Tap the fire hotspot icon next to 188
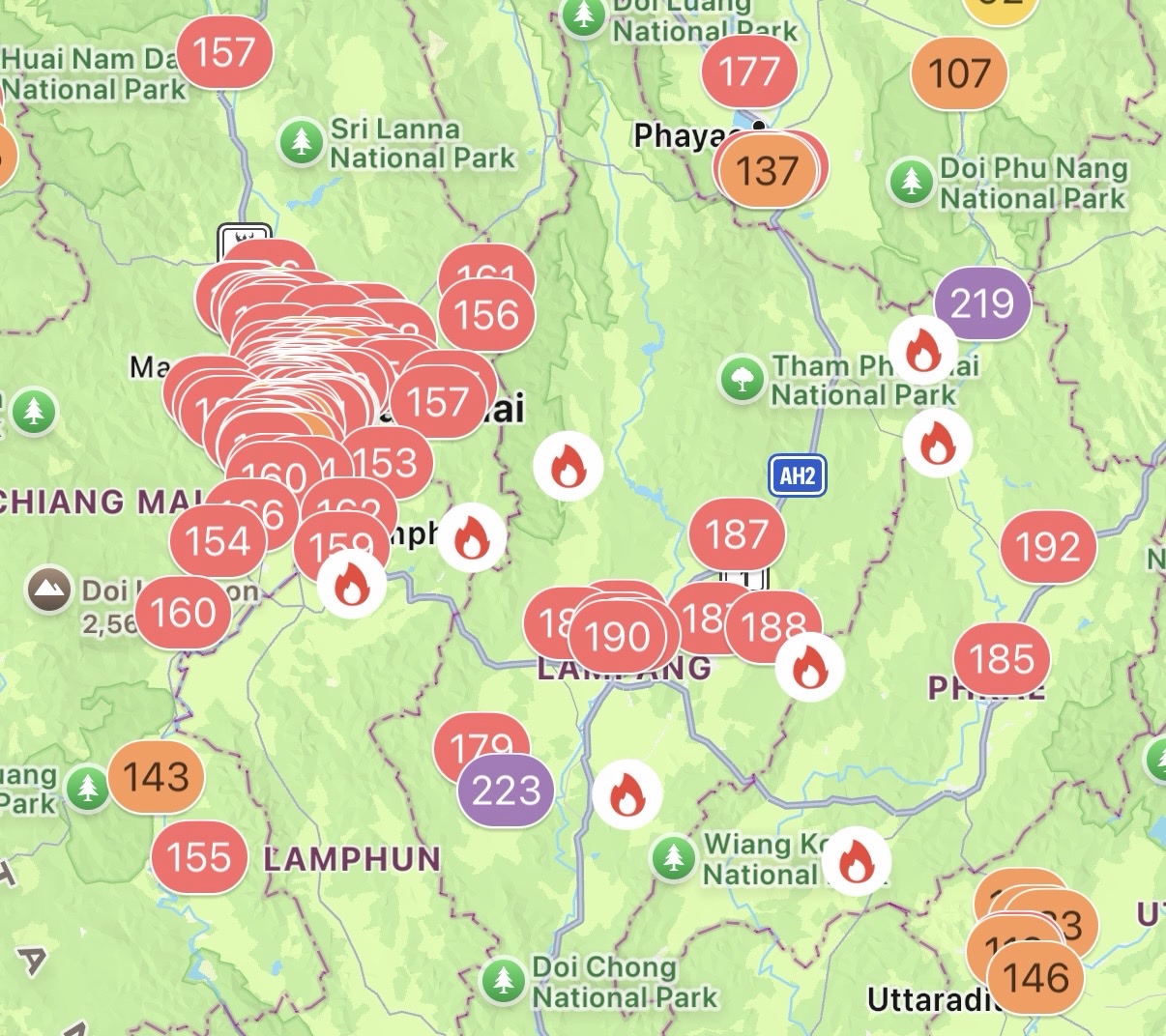This screenshot has height=1036, width=1166. [809, 667]
